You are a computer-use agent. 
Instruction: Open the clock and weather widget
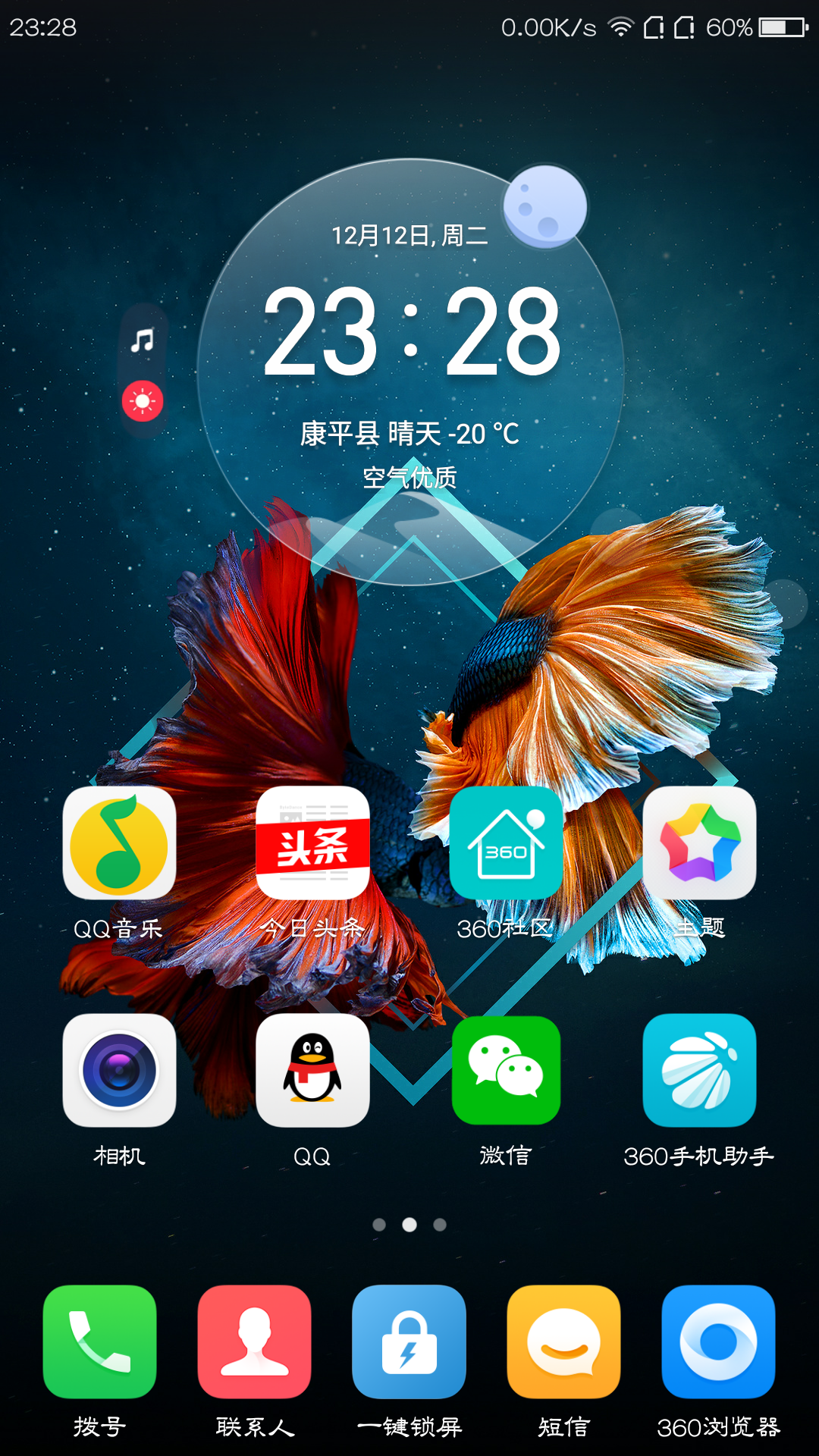[x=410, y=372]
